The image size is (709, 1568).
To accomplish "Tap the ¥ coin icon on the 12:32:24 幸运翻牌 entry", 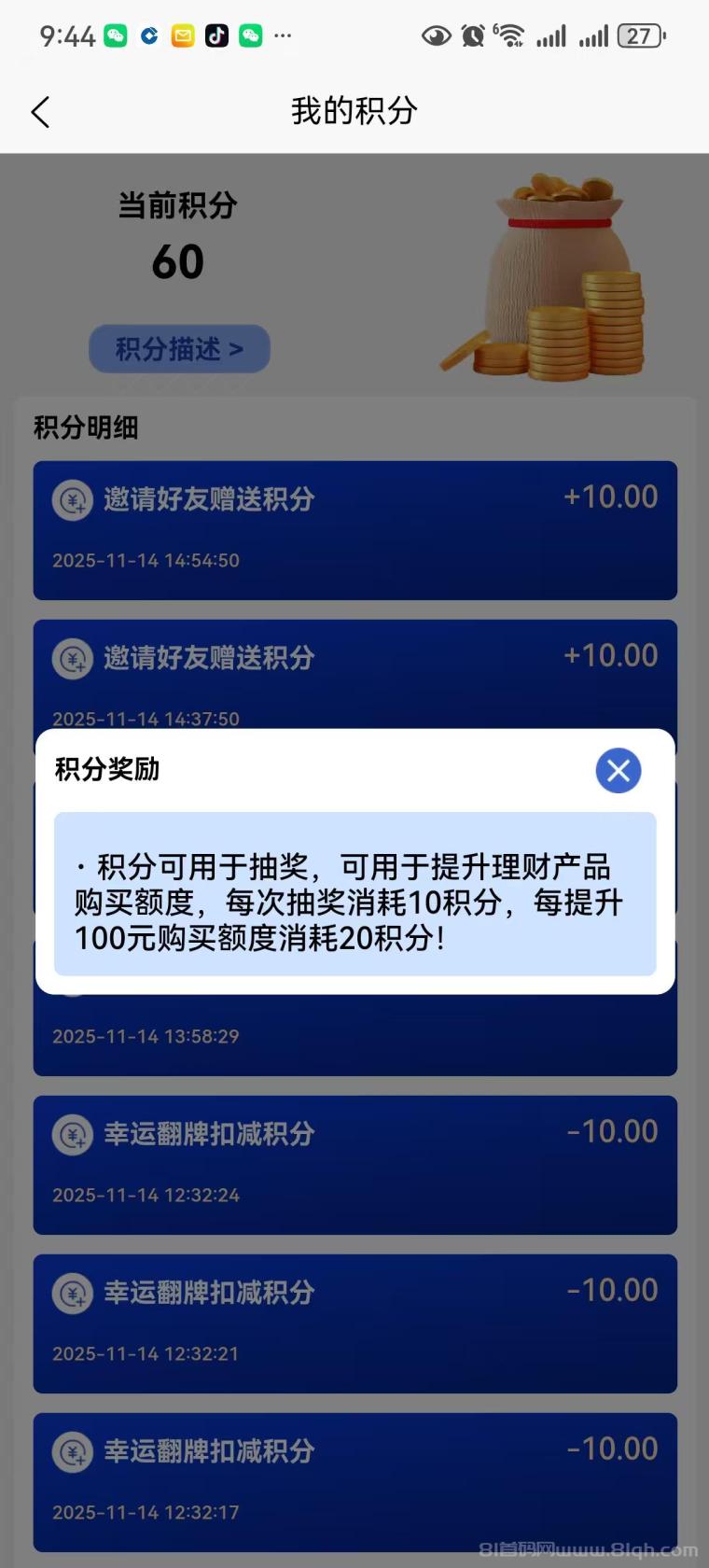I will [72, 1135].
